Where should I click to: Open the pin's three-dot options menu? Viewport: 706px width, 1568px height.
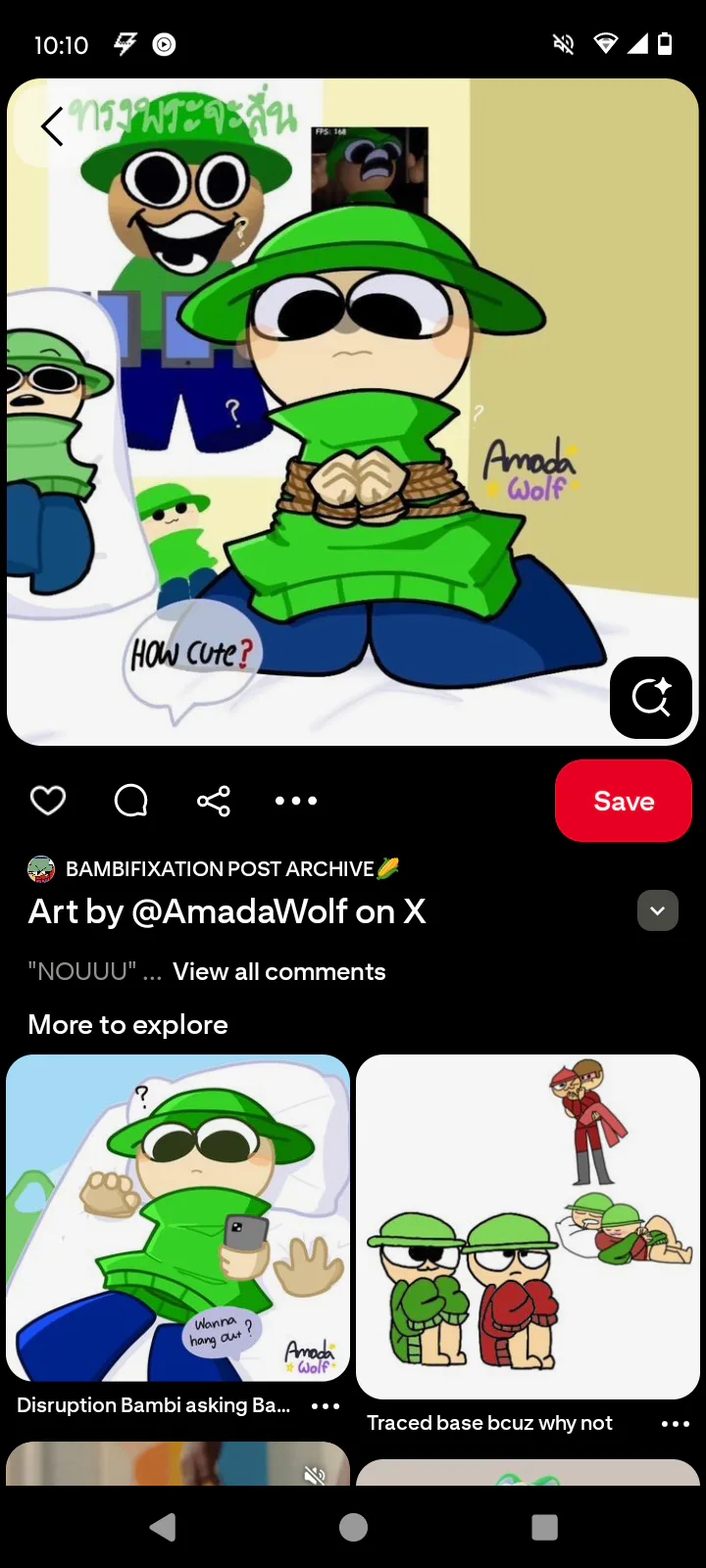(x=296, y=801)
